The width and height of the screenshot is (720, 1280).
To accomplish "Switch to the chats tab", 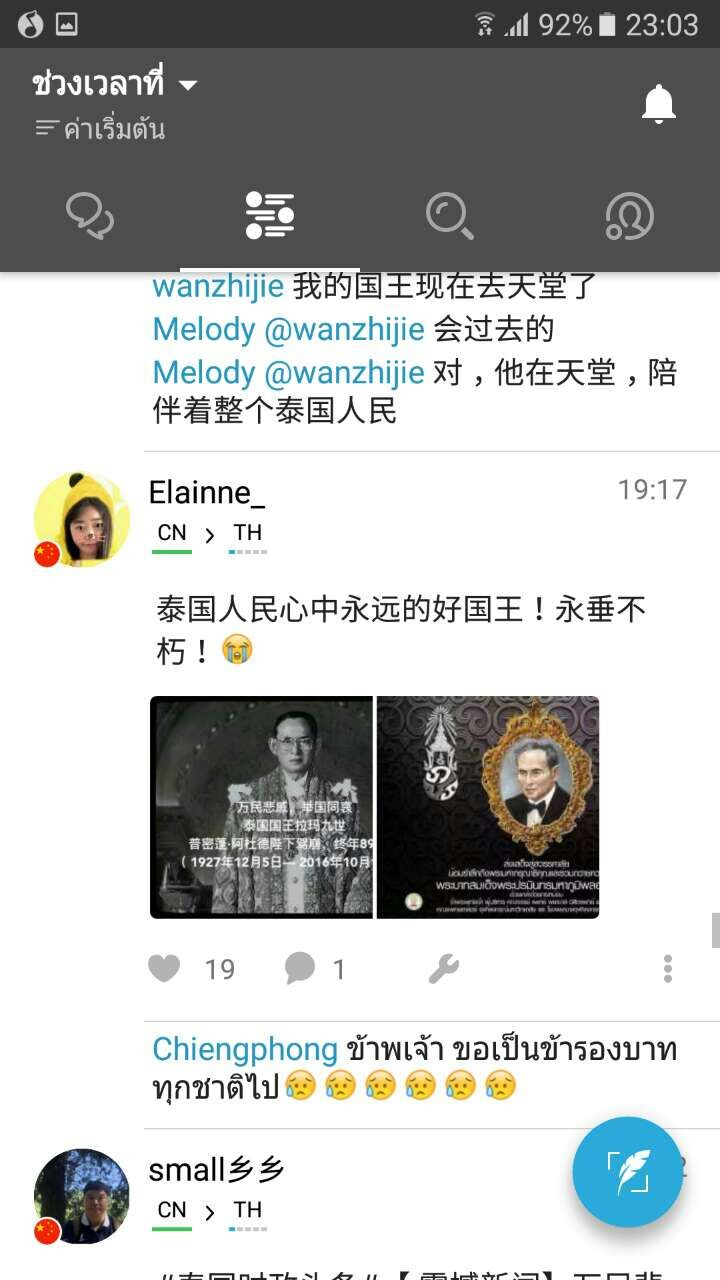I will click(90, 215).
